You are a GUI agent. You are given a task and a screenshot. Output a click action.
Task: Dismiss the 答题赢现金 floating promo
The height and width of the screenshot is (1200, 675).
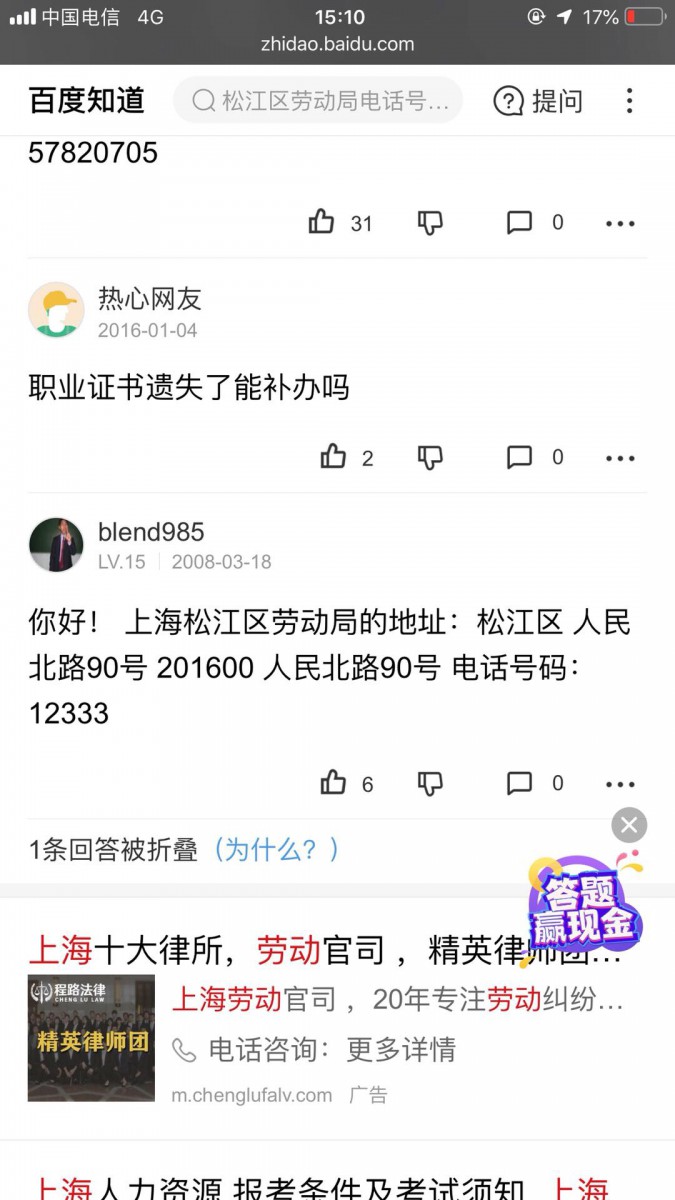[x=629, y=825]
